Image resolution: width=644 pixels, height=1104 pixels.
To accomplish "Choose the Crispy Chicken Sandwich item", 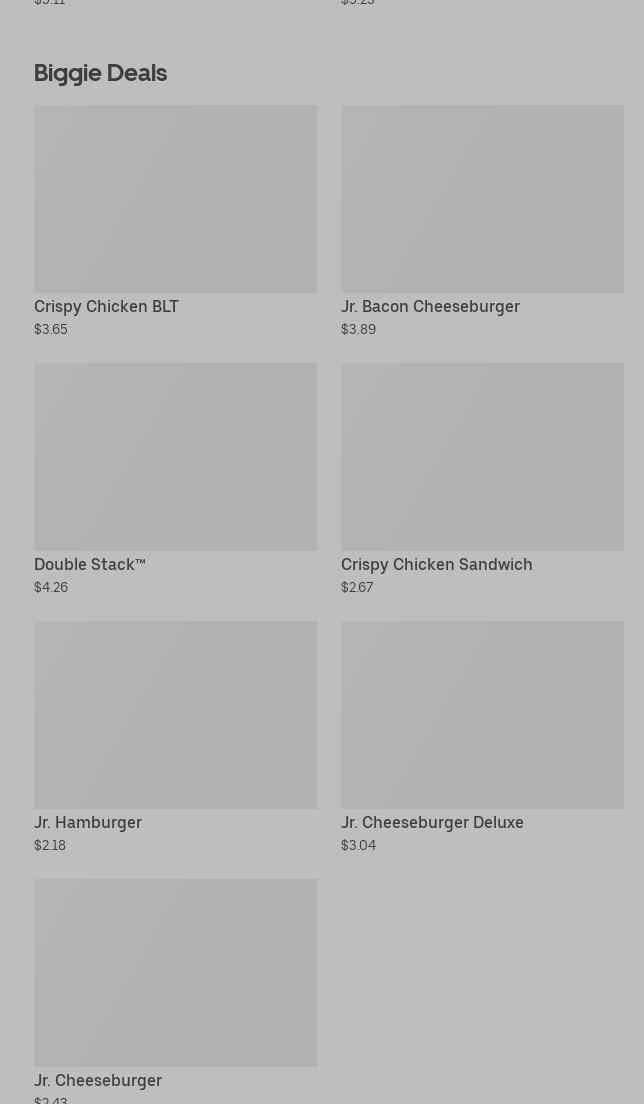I will [482, 479].
